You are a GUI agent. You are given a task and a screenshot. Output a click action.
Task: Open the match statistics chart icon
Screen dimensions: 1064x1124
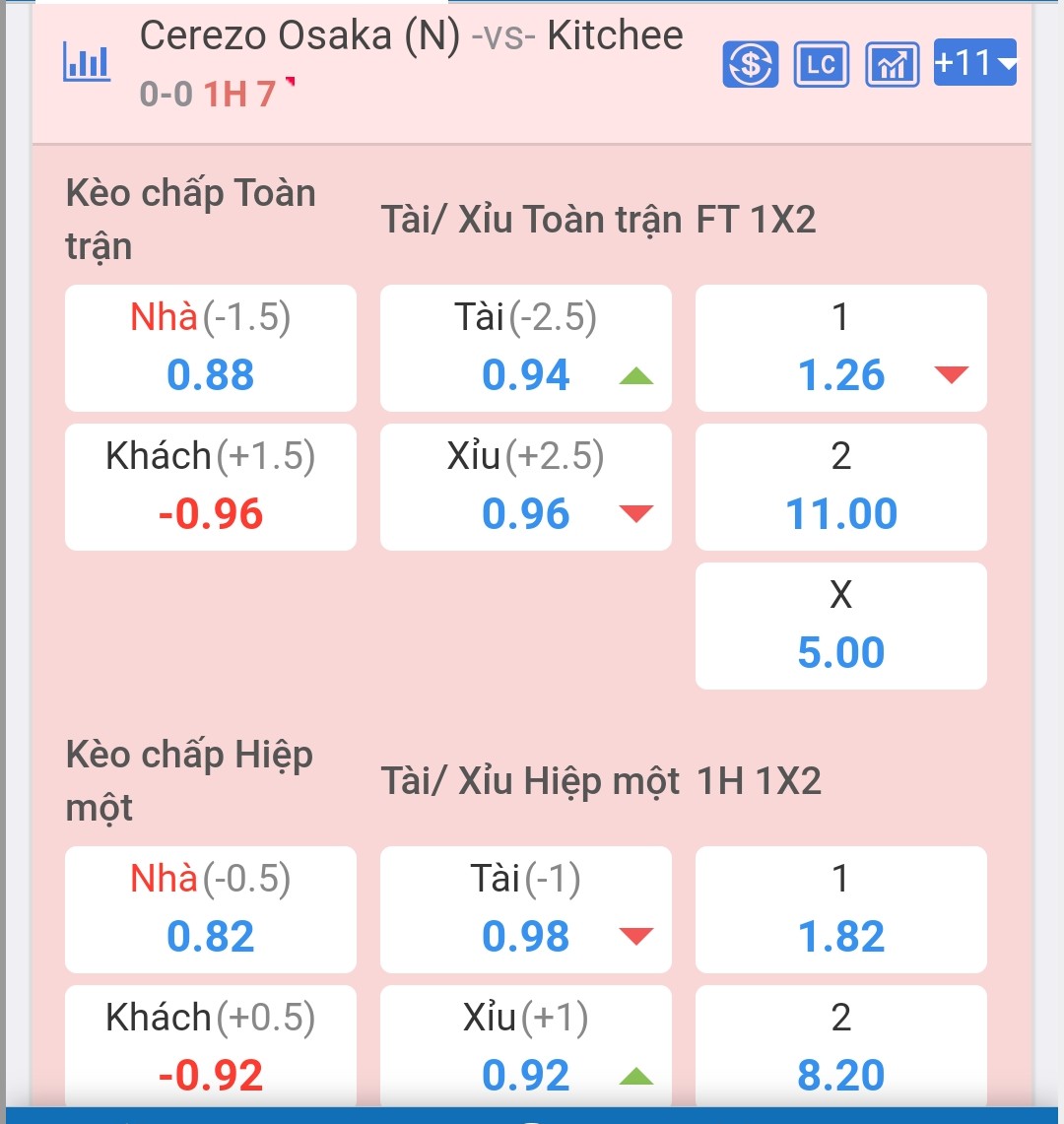point(87,61)
